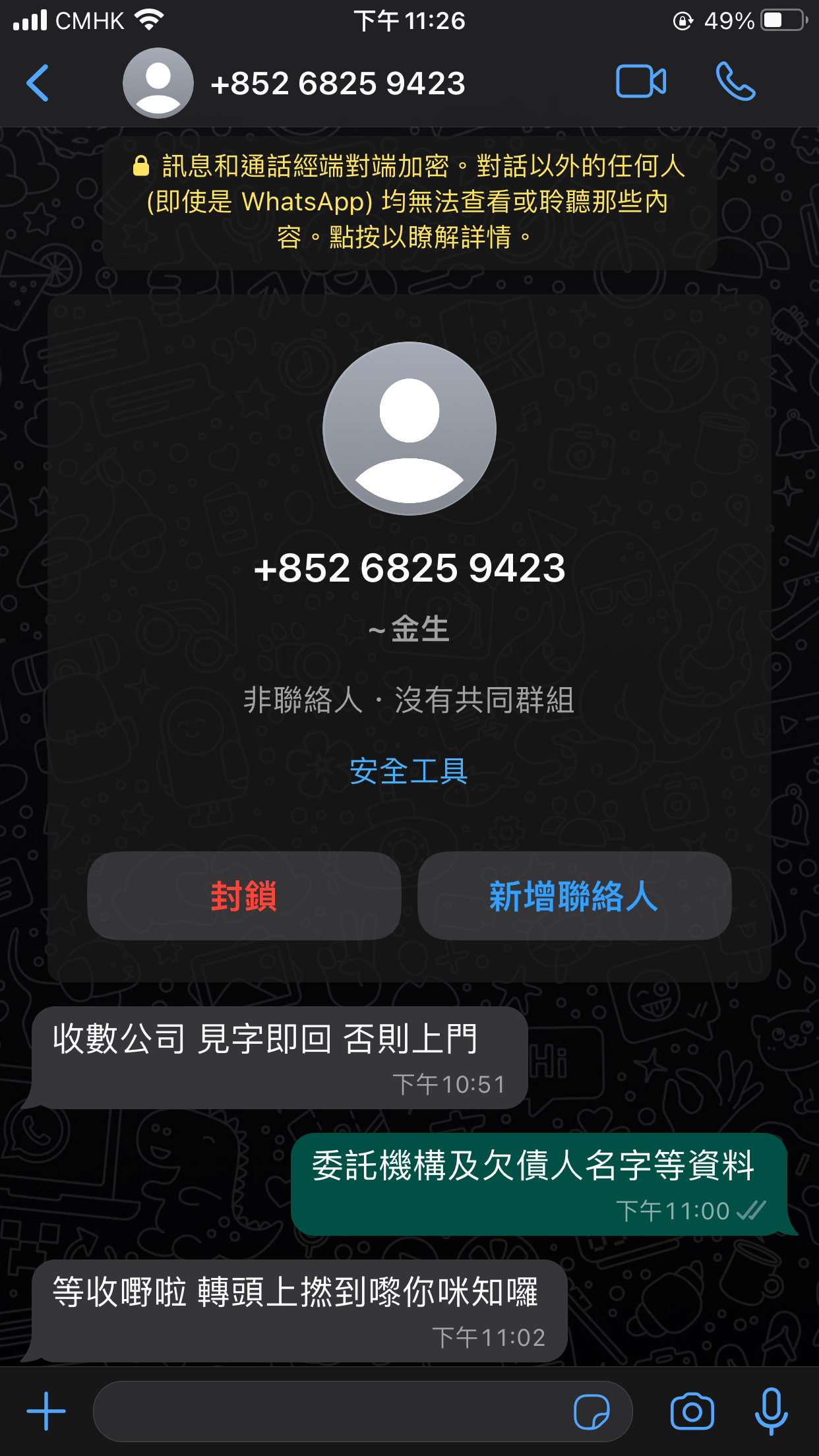Start a voice call with this number
The height and width of the screenshot is (1456, 819).
[x=735, y=82]
